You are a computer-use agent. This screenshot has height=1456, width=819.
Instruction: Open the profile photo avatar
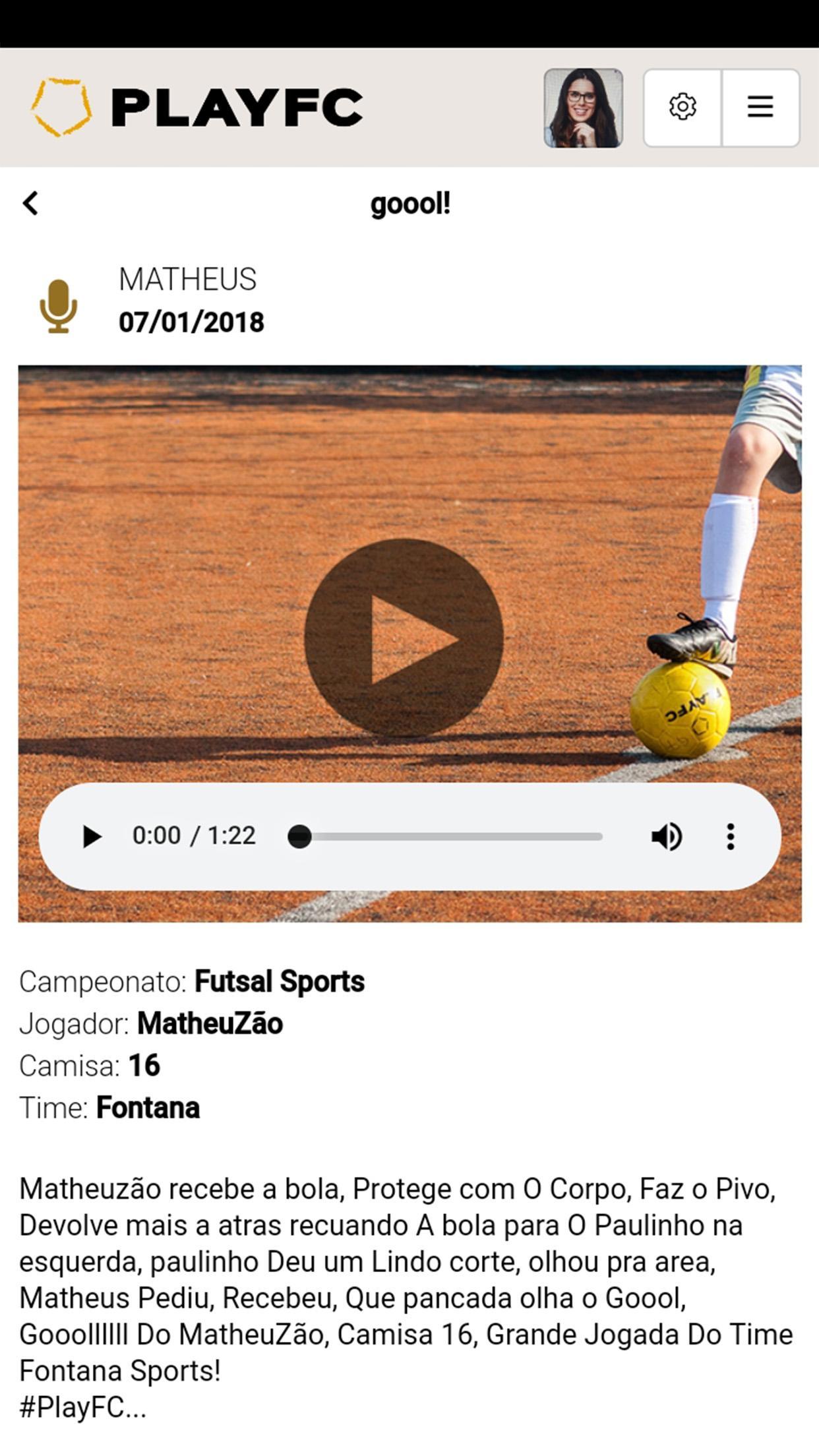pos(583,108)
